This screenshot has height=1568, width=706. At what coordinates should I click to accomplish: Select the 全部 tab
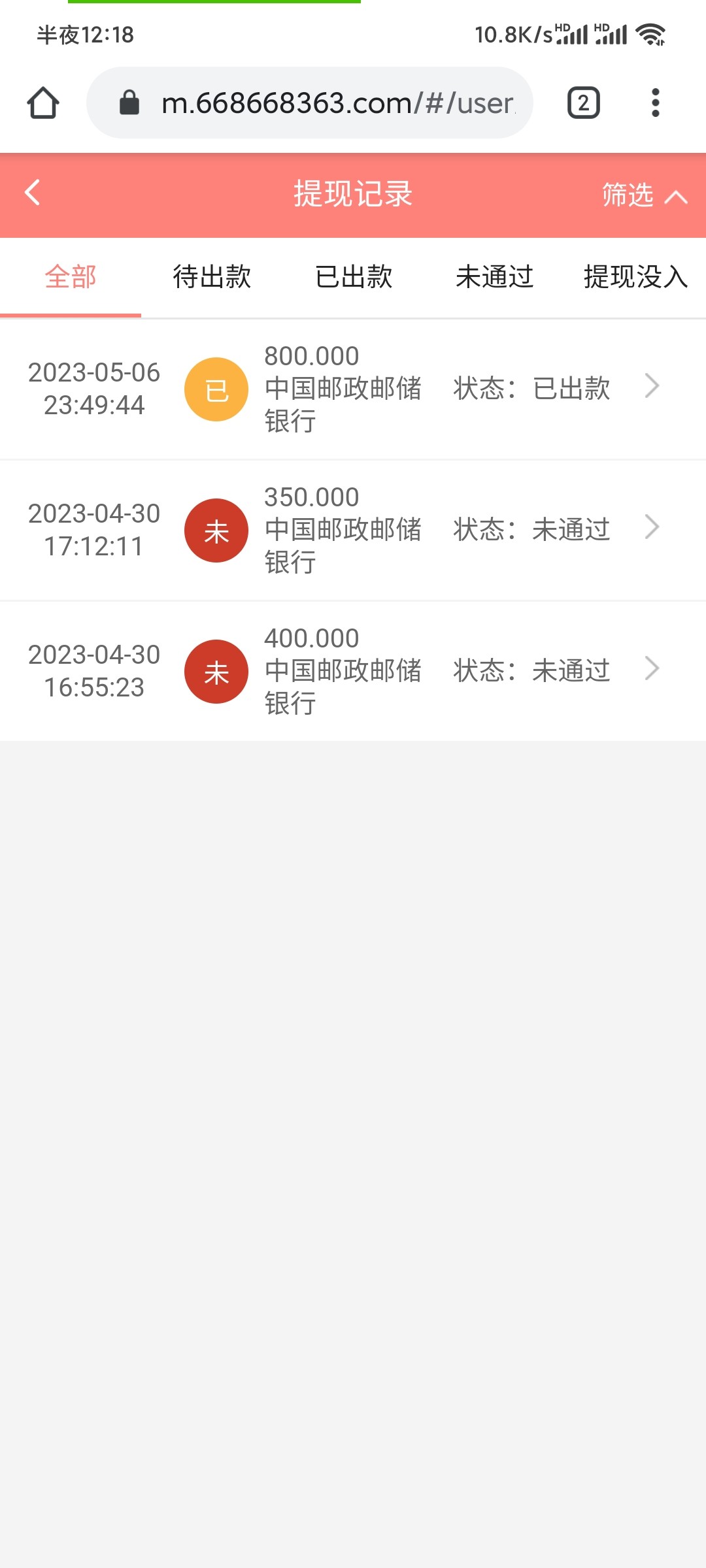(70, 277)
